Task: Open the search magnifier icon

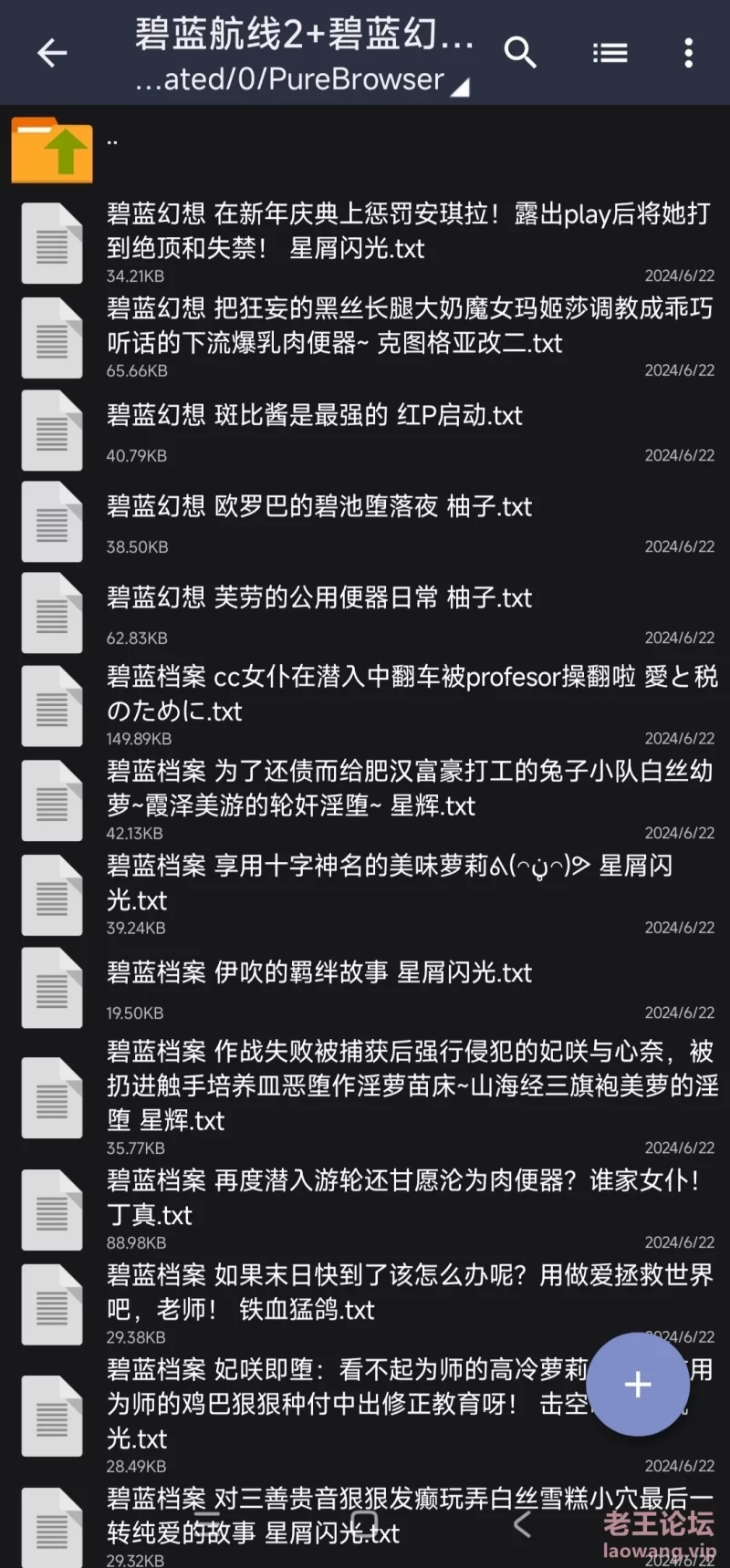Action: (520, 53)
